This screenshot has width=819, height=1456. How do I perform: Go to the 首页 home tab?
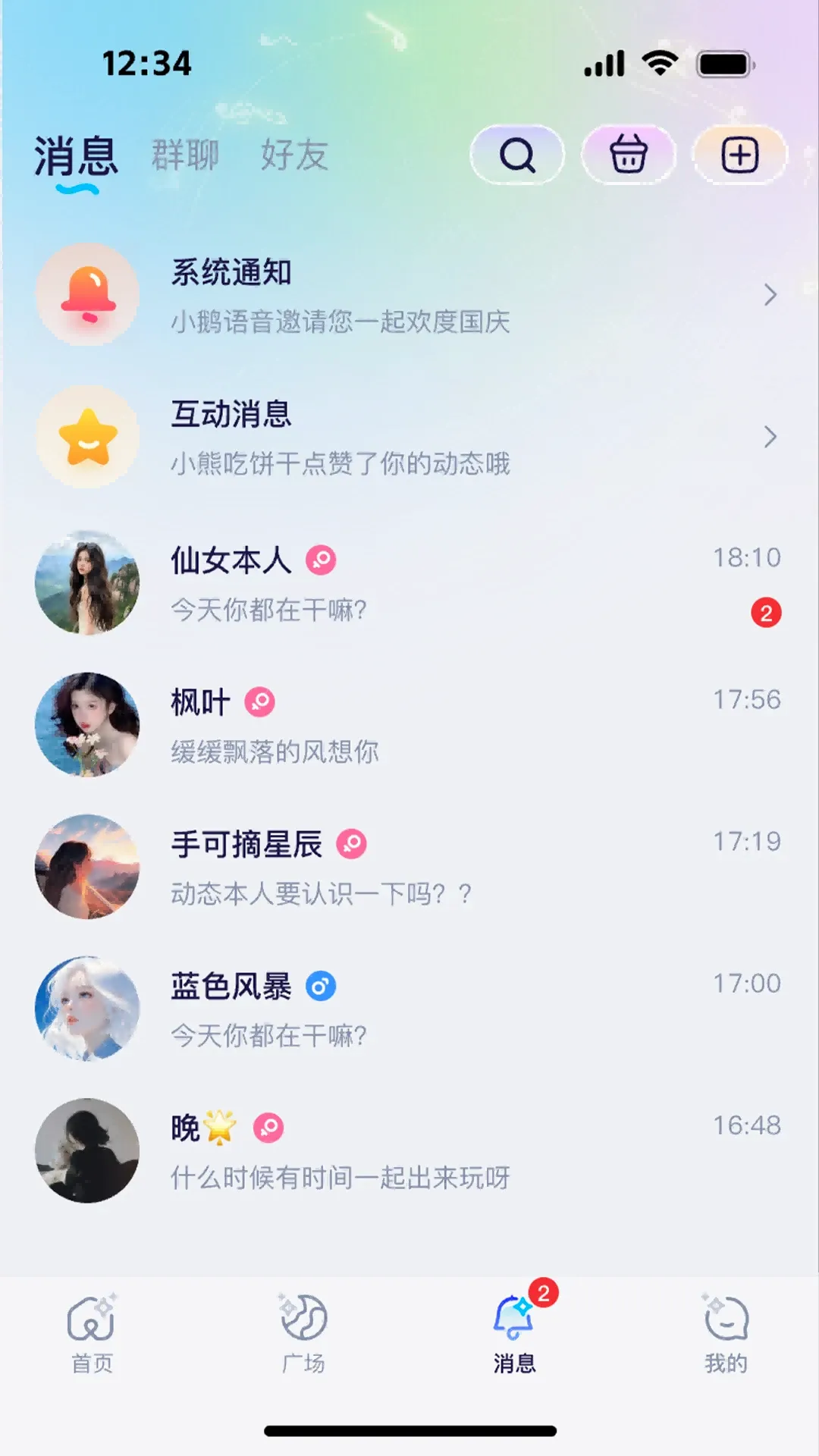(x=92, y=1333)
